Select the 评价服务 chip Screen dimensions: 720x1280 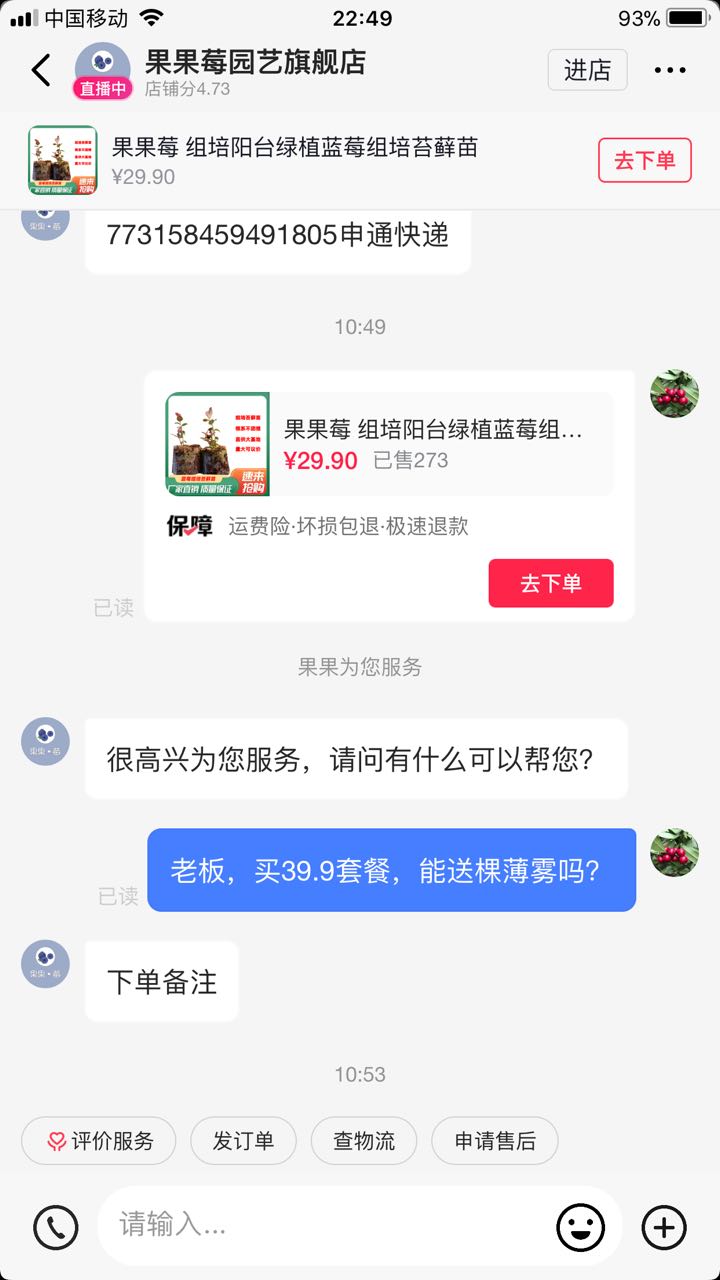pos(99,1141)
